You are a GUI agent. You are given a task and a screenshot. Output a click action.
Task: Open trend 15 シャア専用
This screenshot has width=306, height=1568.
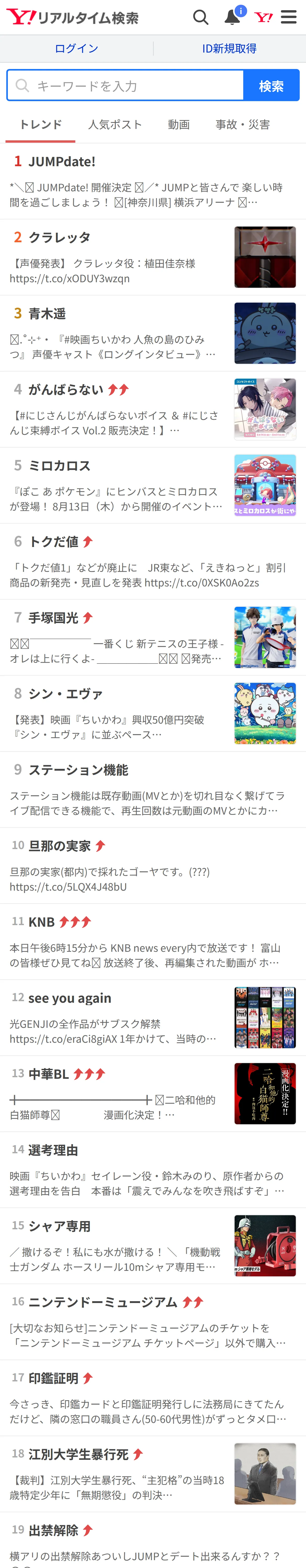pyautogui.click(x=153, y=1246)
